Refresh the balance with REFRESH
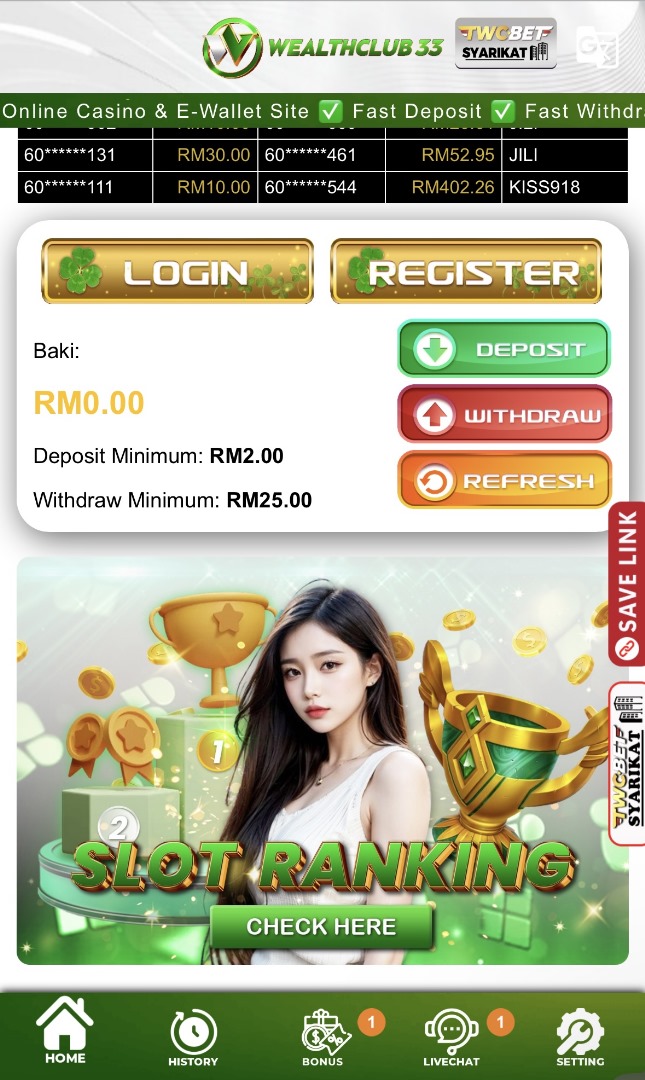Screen dimensions: 645x1080 (x=504, y=479)
